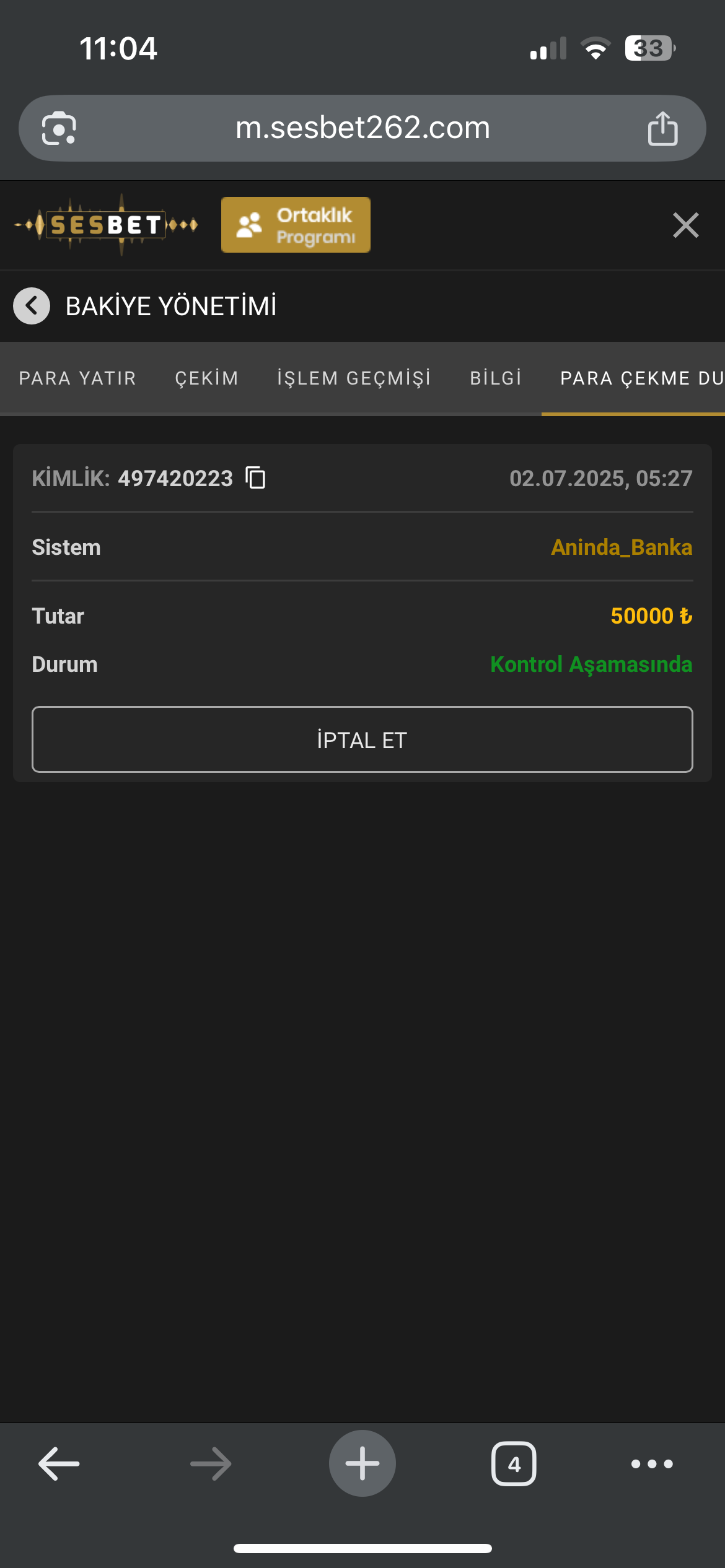Open a new browser tab

[362, 1463]
